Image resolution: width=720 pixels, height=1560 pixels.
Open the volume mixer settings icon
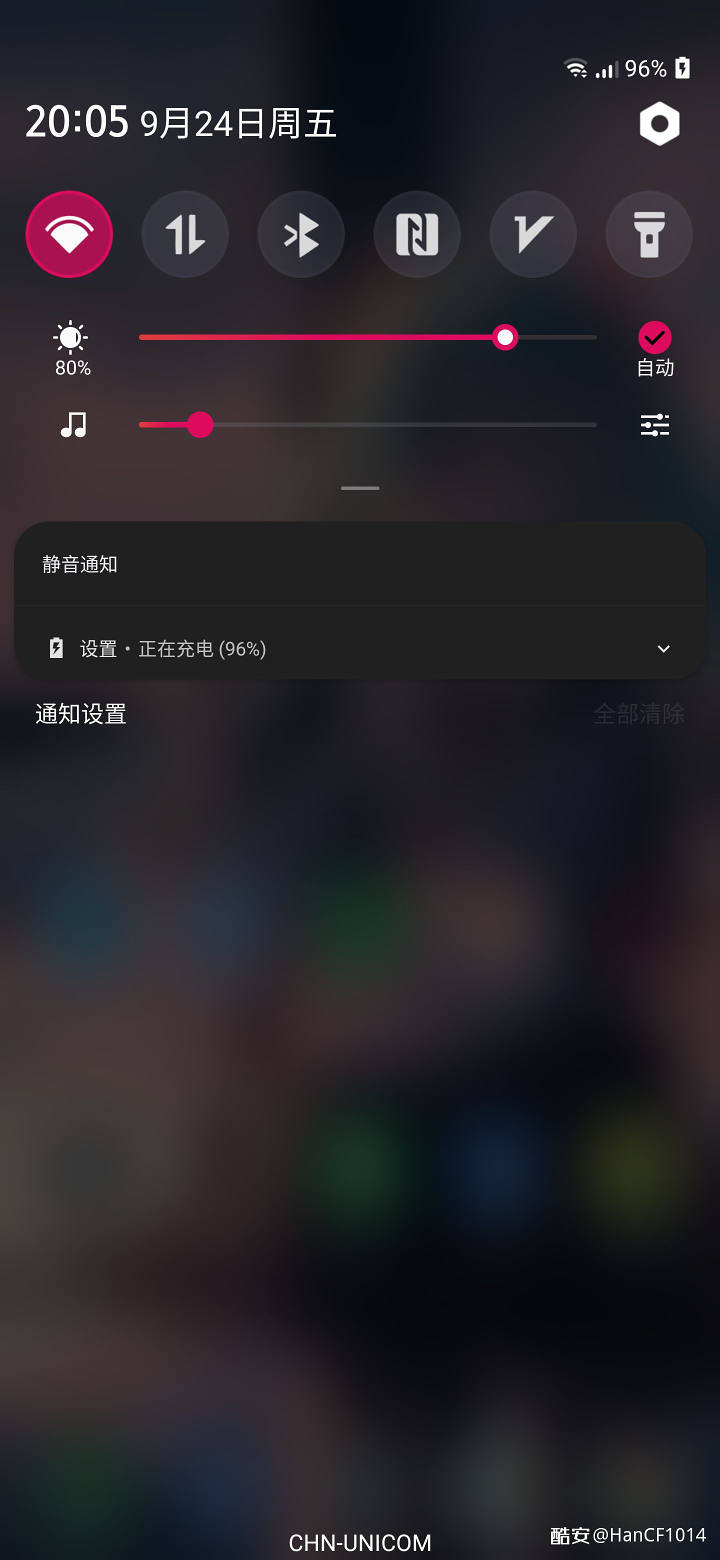click(x=655, y=425)
